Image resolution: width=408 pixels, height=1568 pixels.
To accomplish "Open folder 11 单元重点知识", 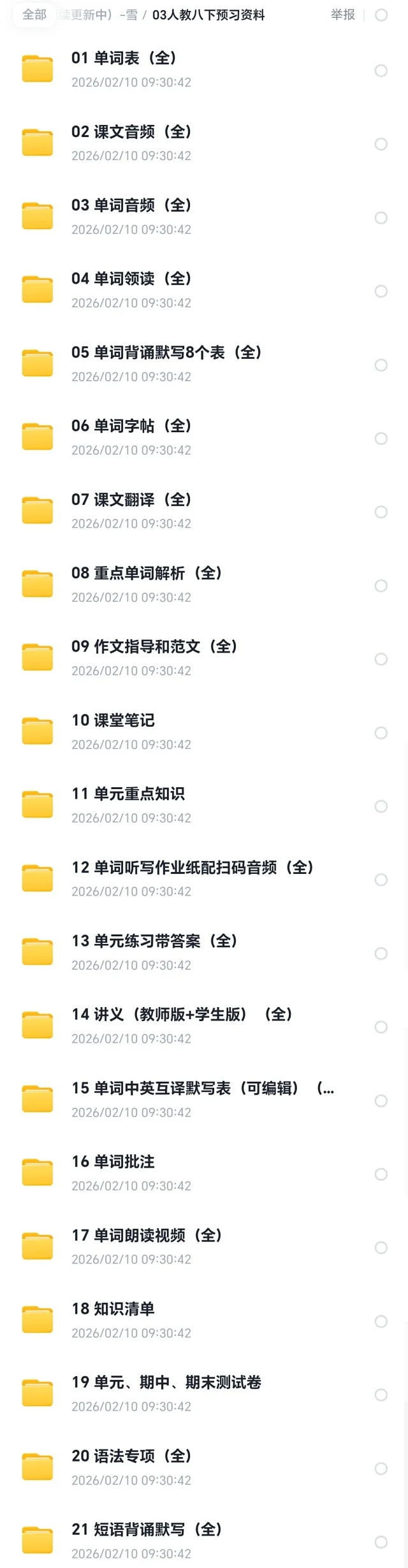I will 127,794.
